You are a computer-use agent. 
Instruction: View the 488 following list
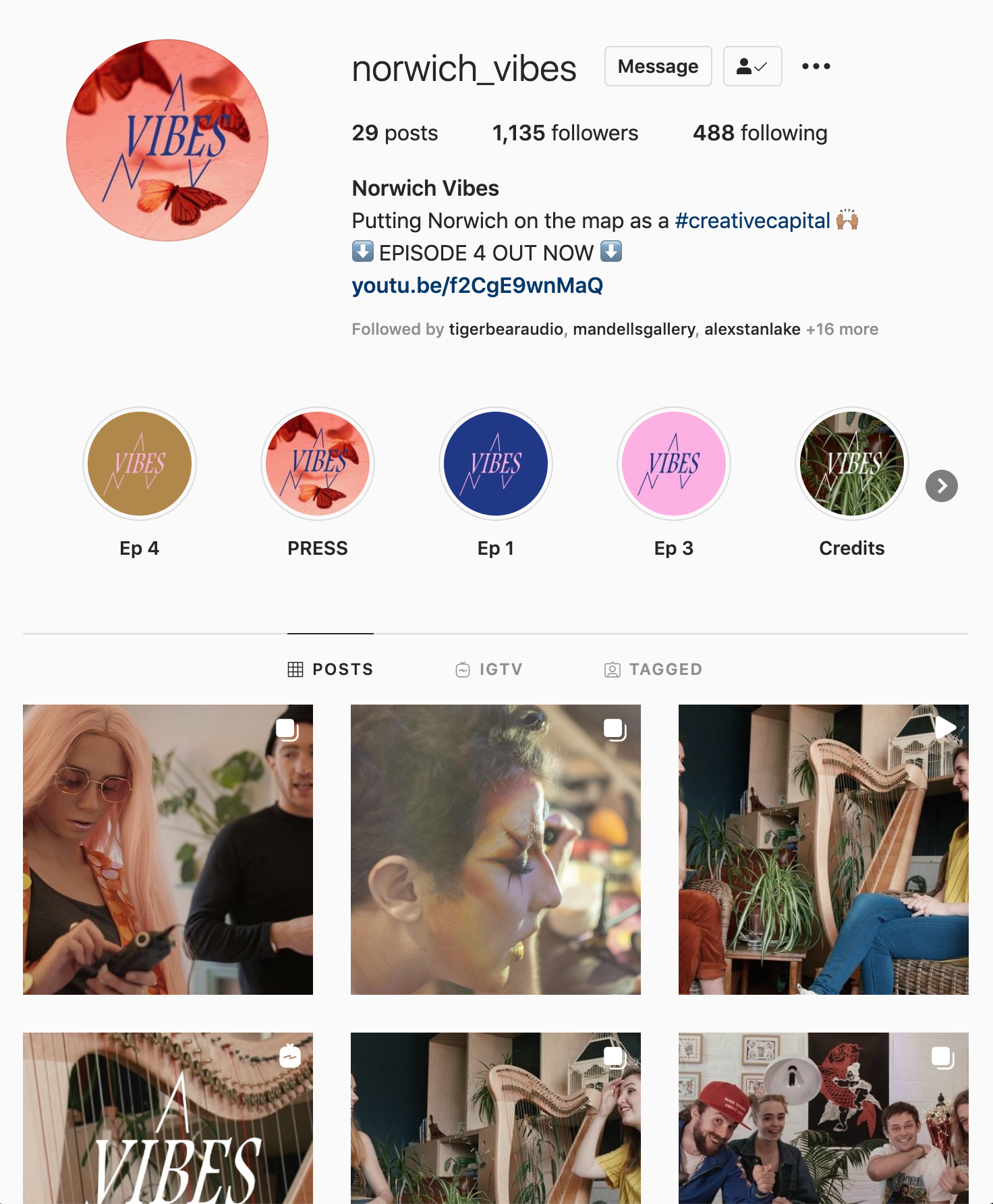tap(760, 133)
